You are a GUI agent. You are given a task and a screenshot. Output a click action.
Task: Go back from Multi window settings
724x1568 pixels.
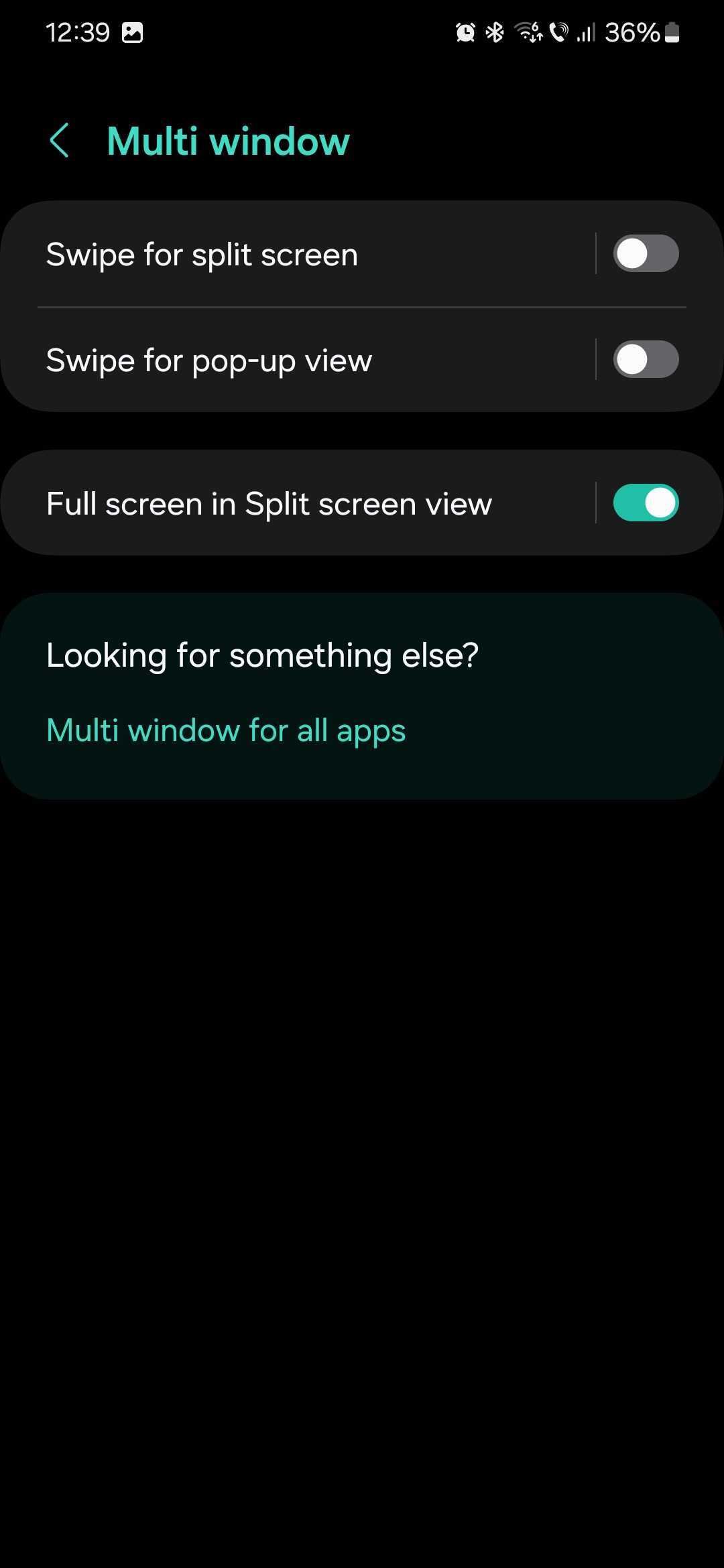(59, 141)
